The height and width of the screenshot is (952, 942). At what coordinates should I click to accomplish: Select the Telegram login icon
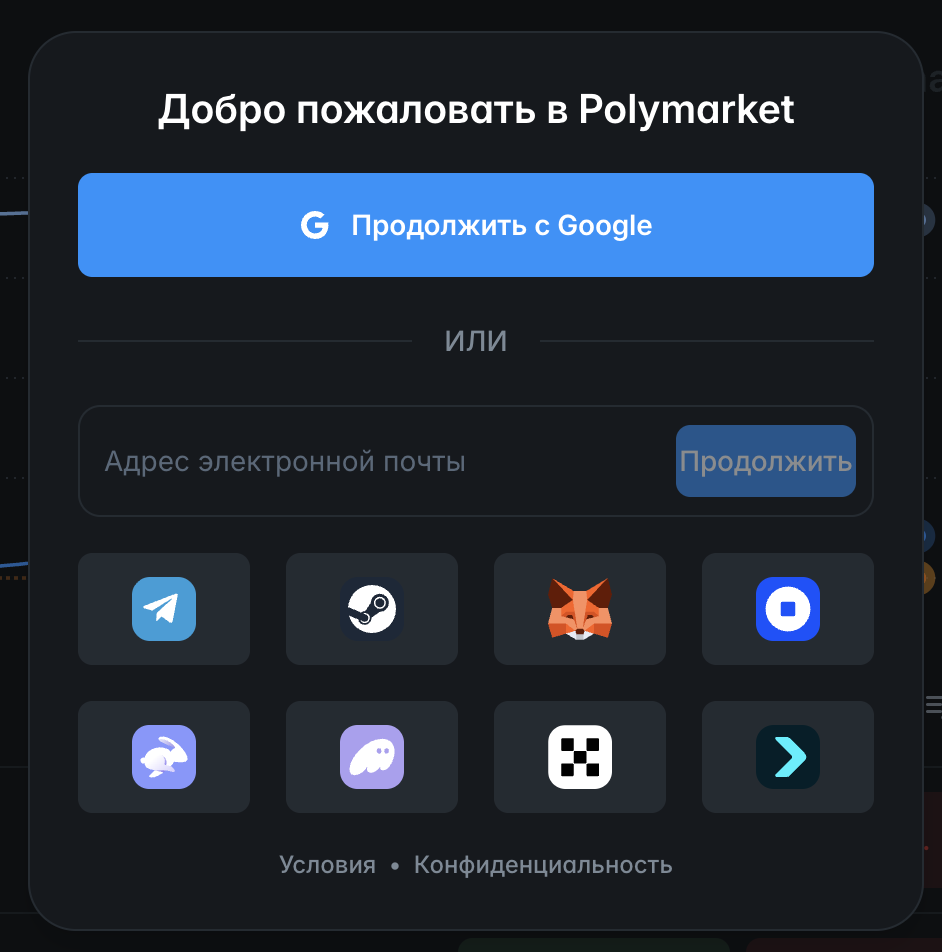click(163, 609)
